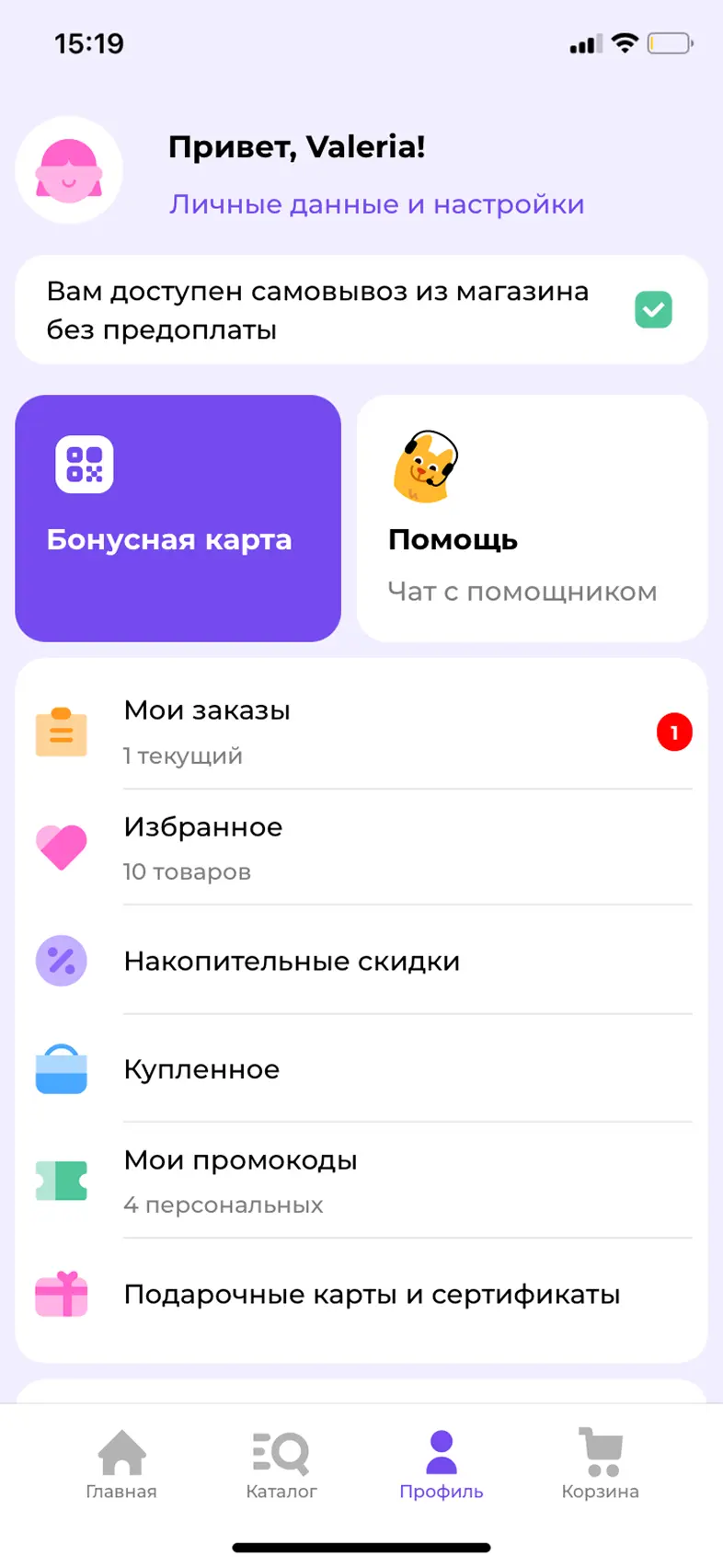Open Личные данные и настройки link
723x1568 pixels.
coord(376,204)
